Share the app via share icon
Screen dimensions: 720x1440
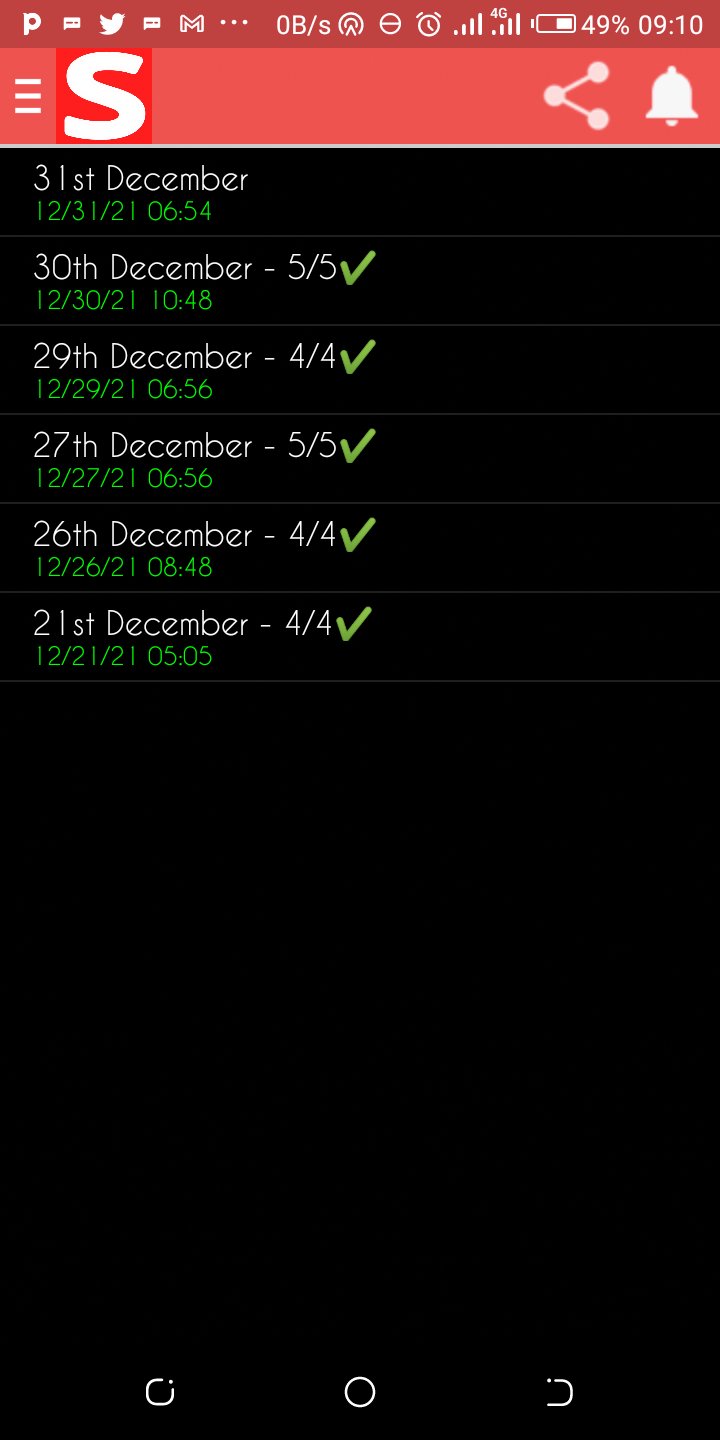click(577, 96)
